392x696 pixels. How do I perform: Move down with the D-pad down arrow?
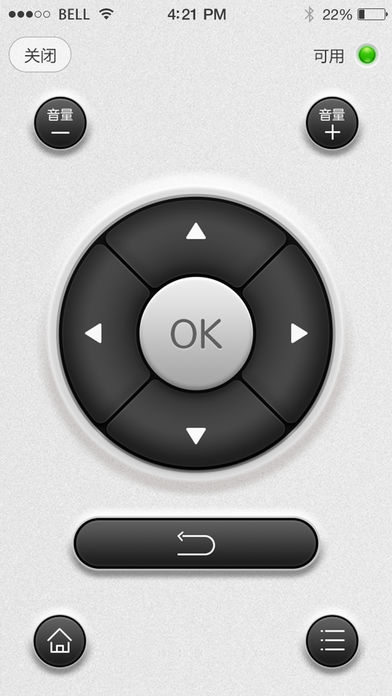[196, 426]
